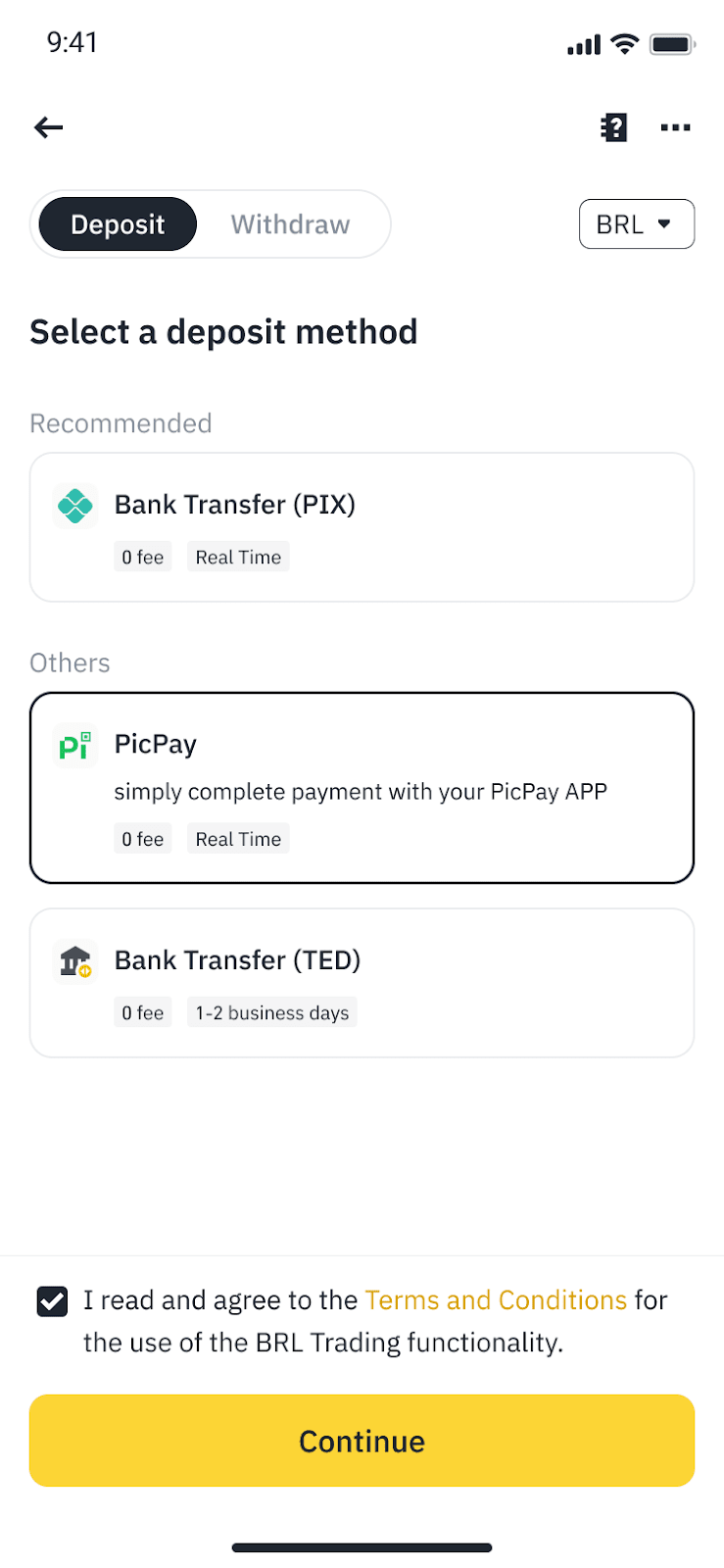Open the BRL currency dropdown
Viewport: 724px width, 1568px height.
click(636, 224)
